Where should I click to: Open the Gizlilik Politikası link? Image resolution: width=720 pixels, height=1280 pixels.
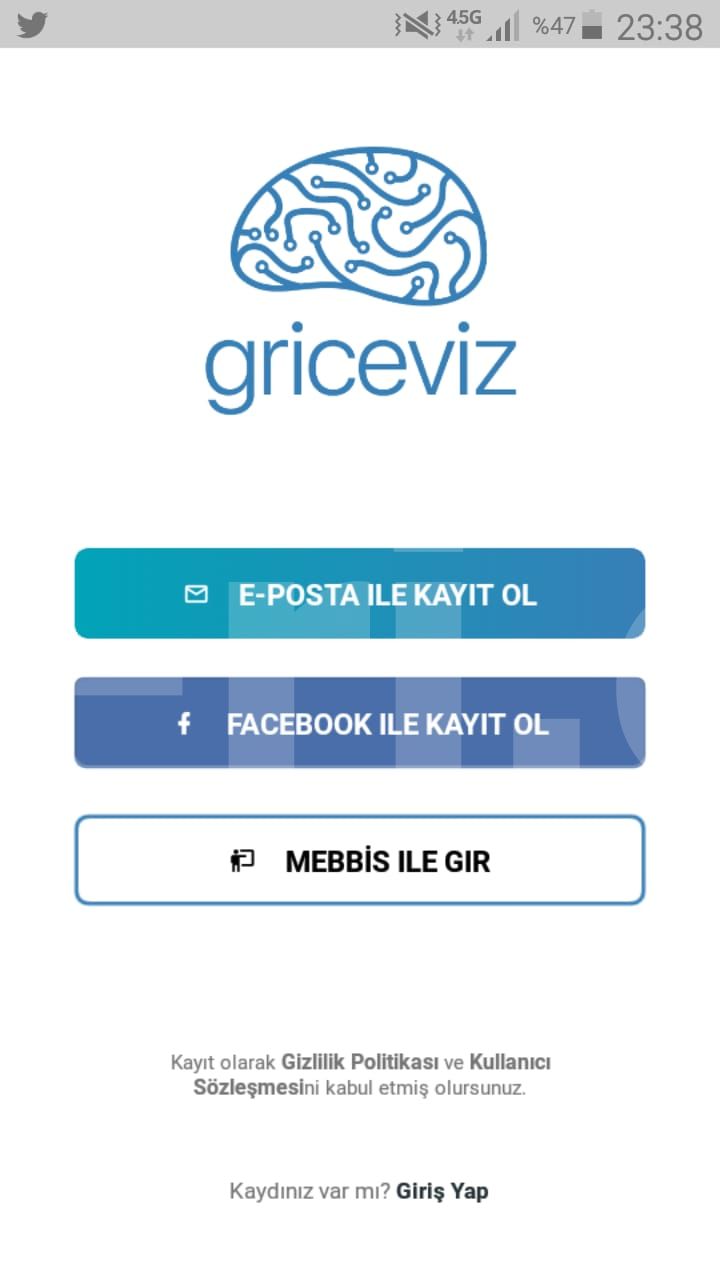pyautogui.click(x=360, y=1062)
